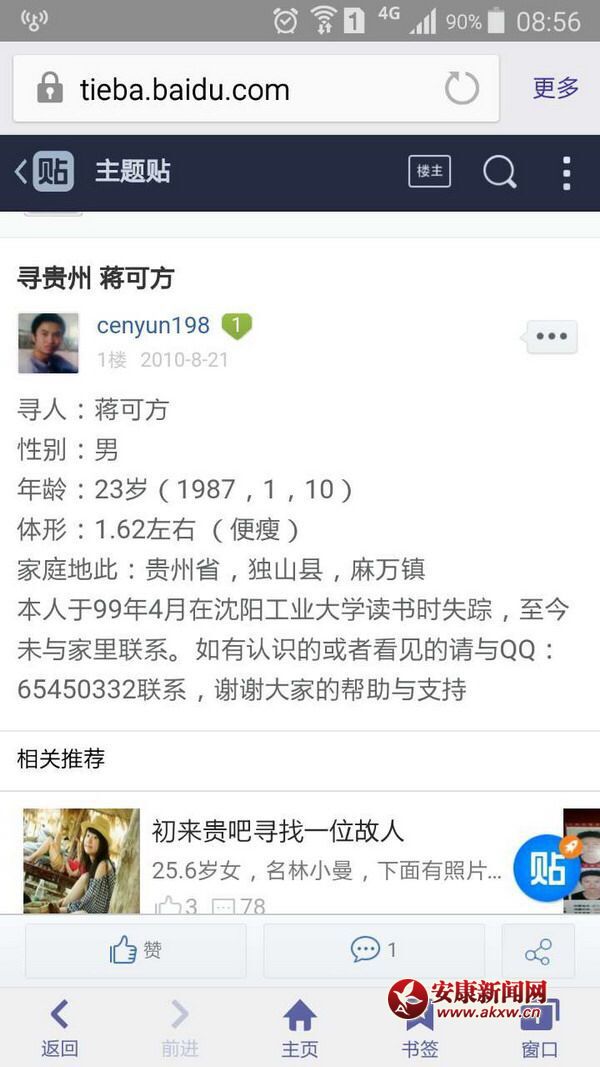600x1067 pixels.
Task: Open cenyun198's profile avatar
Action: point(47,342)
